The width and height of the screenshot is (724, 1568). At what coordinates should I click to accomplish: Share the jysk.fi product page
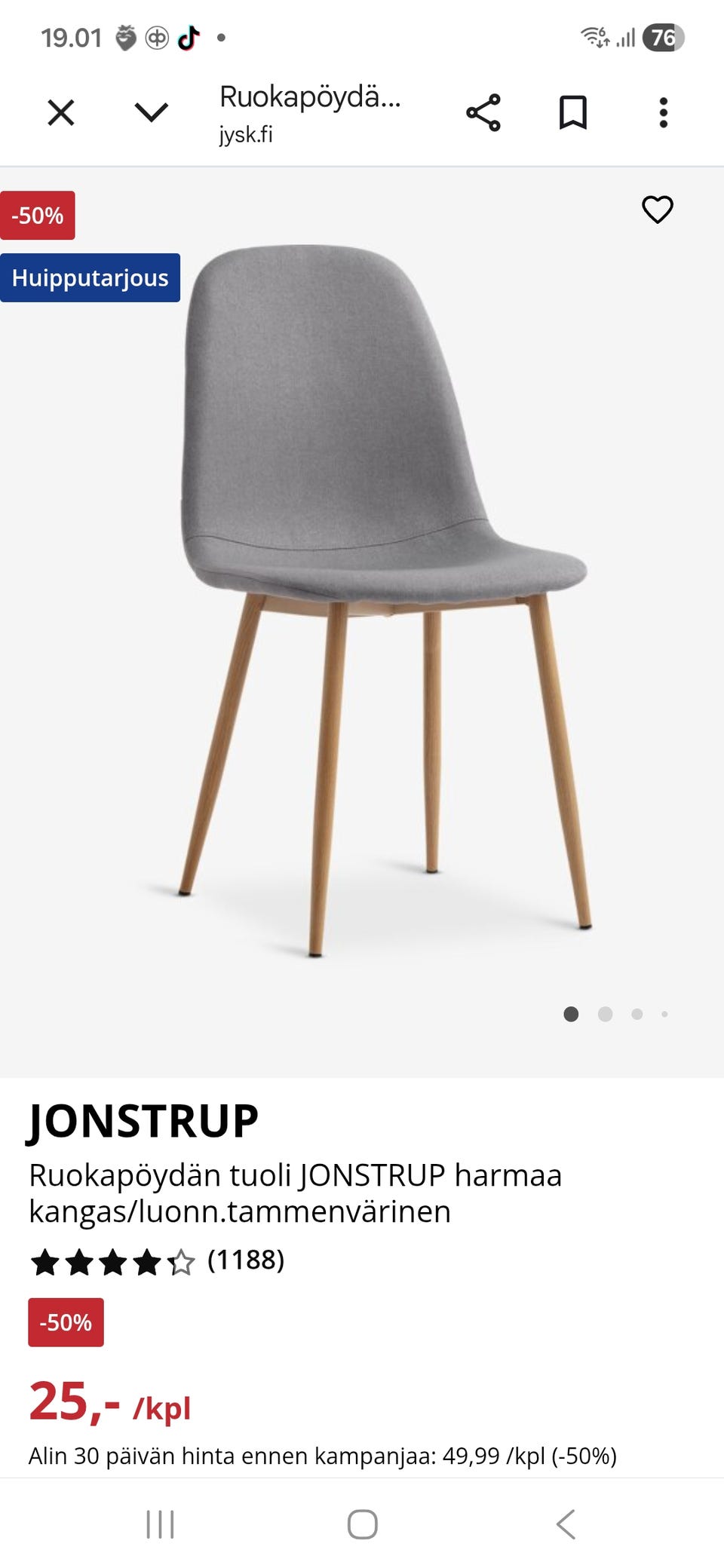pos(483,113)
